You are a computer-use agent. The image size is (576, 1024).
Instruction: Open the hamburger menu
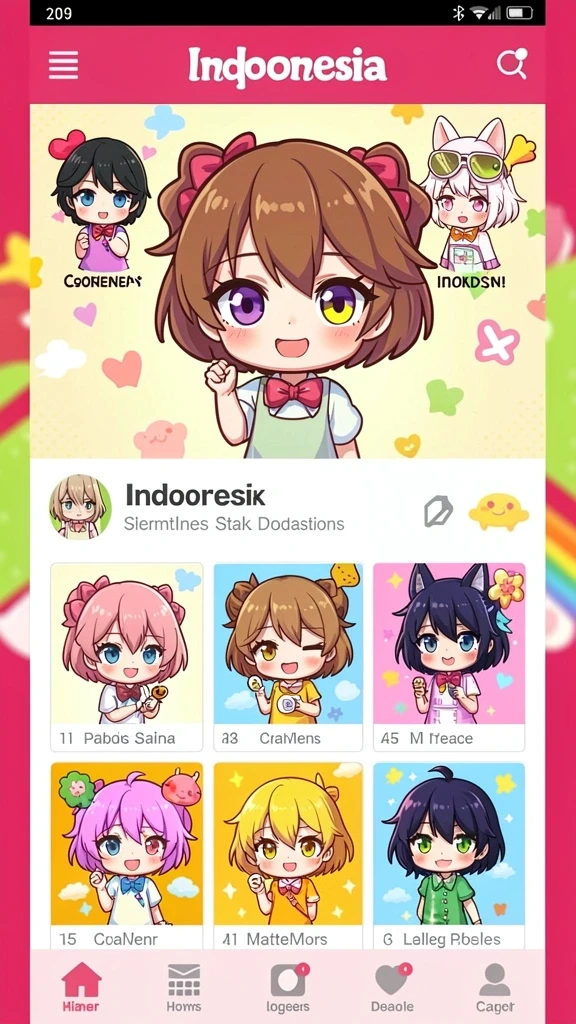click(63, 66)
